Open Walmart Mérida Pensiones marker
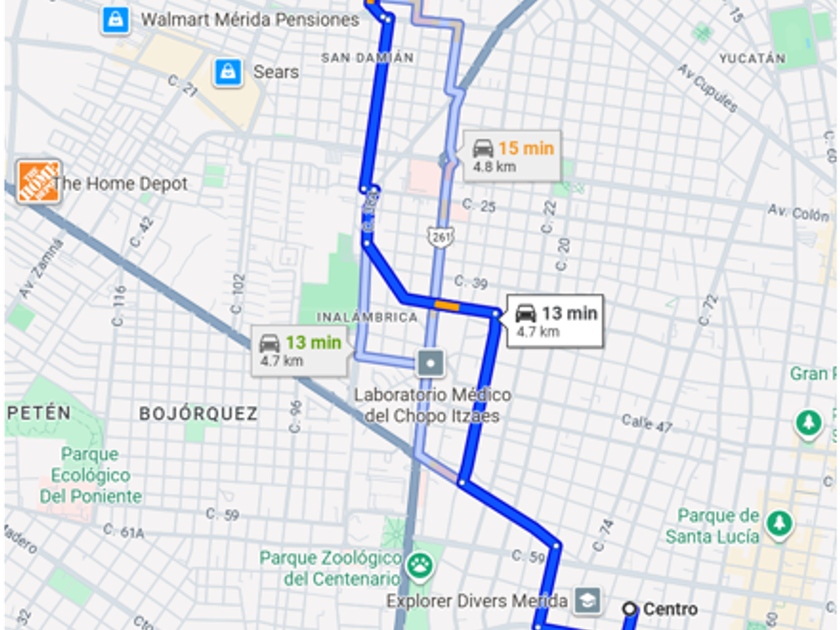The width and height of the screenshot is (840, 630). point(116,19)
